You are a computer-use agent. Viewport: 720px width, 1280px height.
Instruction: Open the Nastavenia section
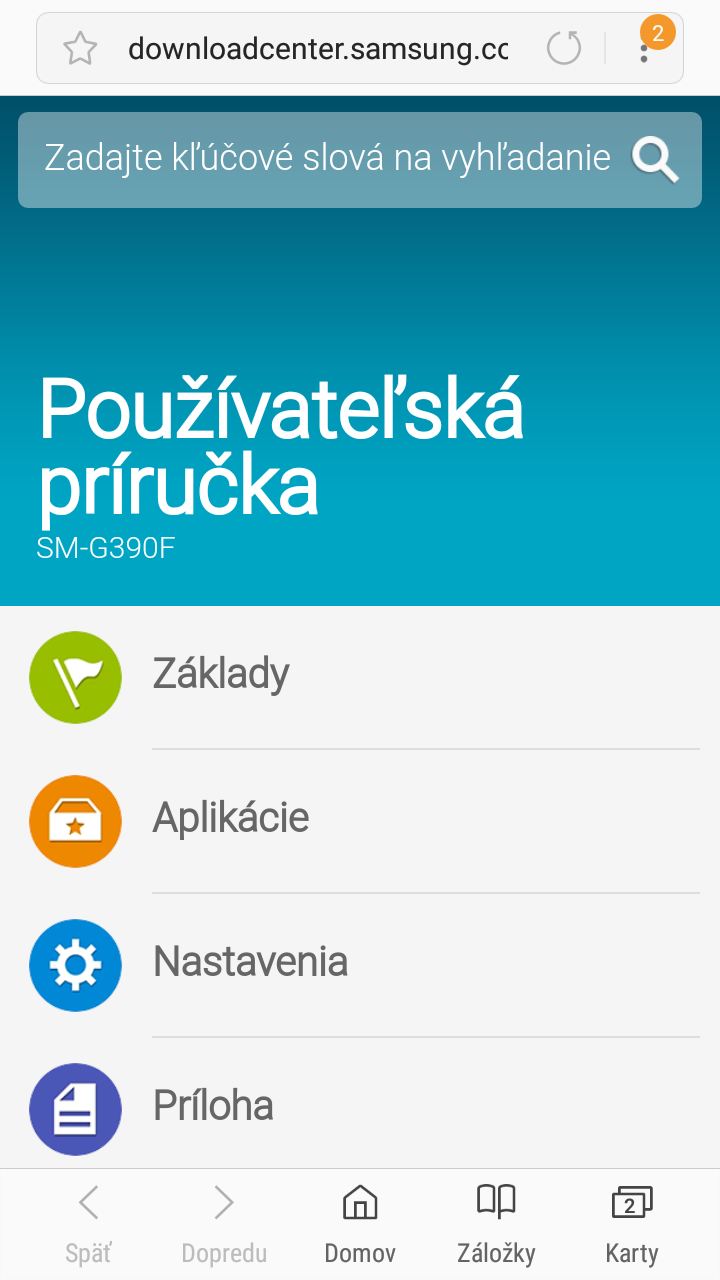(360, 965)
